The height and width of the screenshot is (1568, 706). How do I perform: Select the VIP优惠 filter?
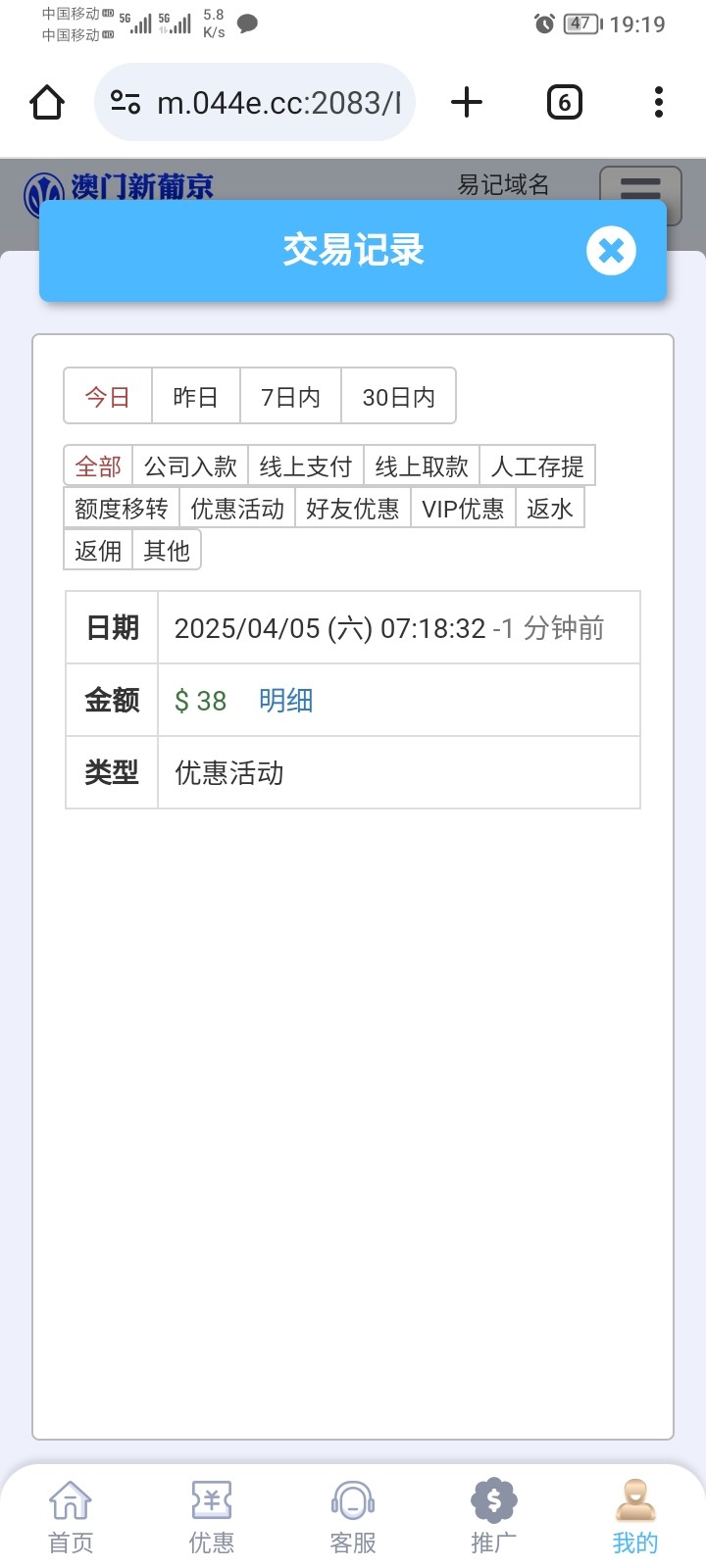[x=463, y=508]
